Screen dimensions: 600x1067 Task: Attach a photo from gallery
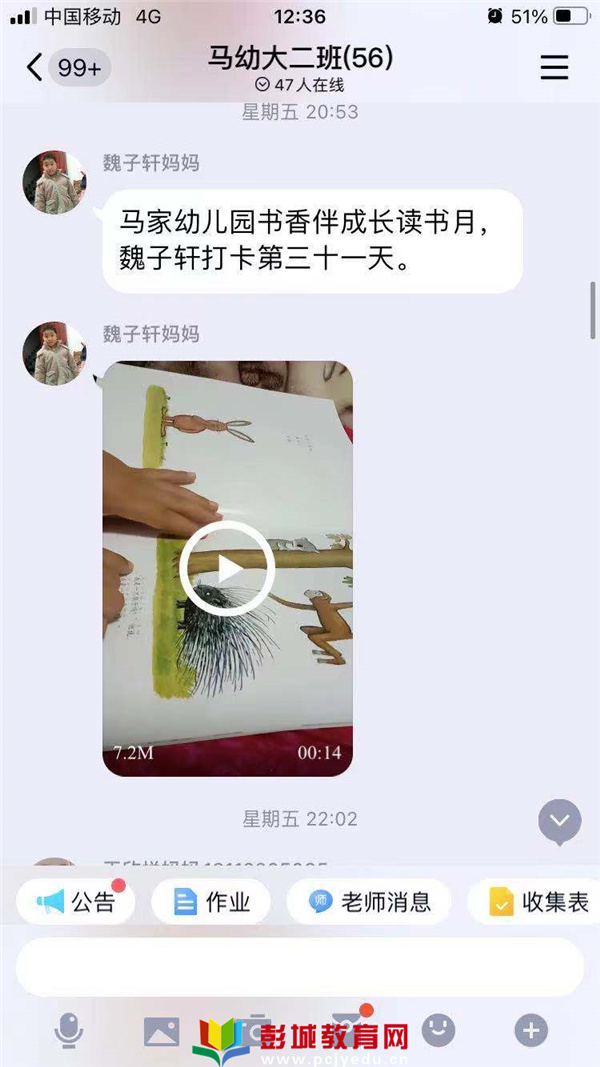(161, 1030)
